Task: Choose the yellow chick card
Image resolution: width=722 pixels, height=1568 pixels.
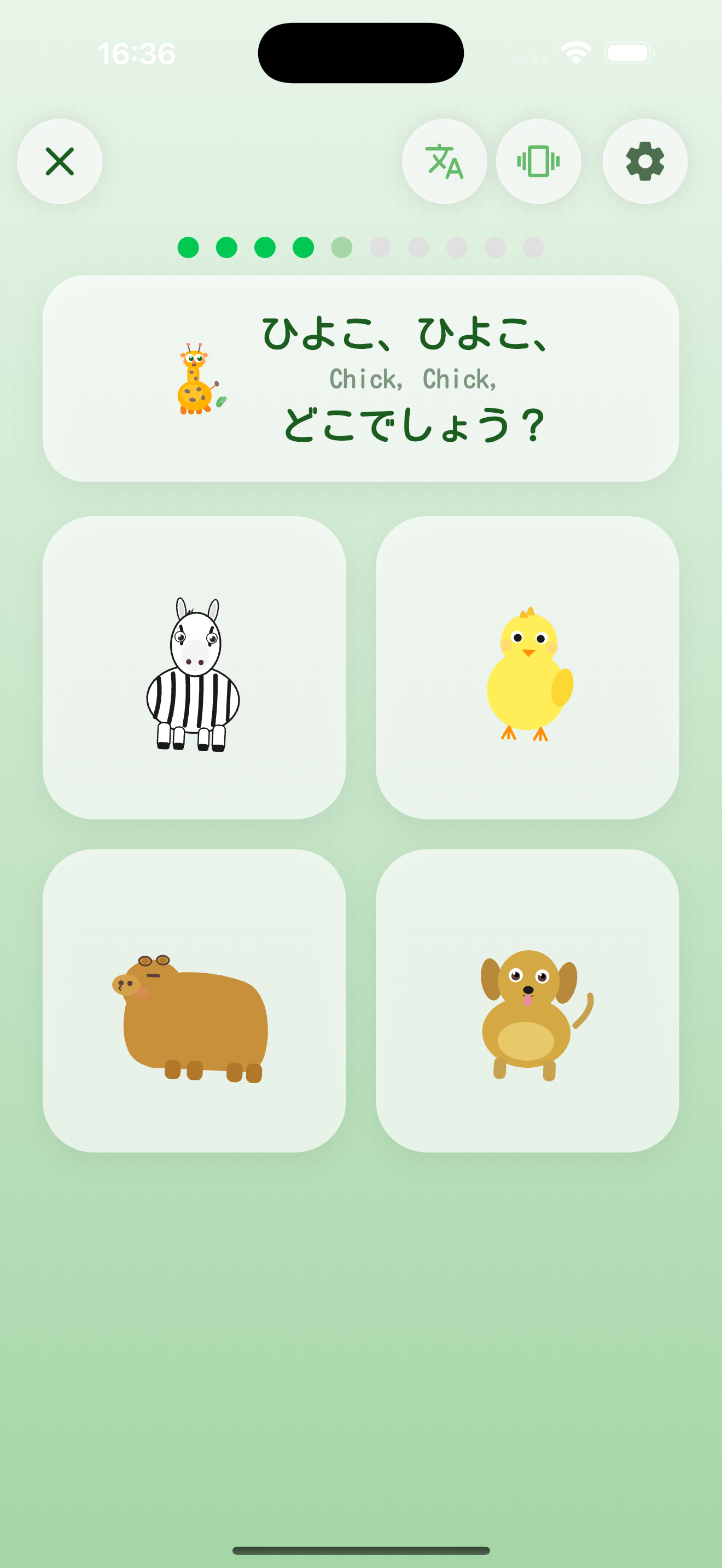Action: pyautogui.click(x=527, y=668)
